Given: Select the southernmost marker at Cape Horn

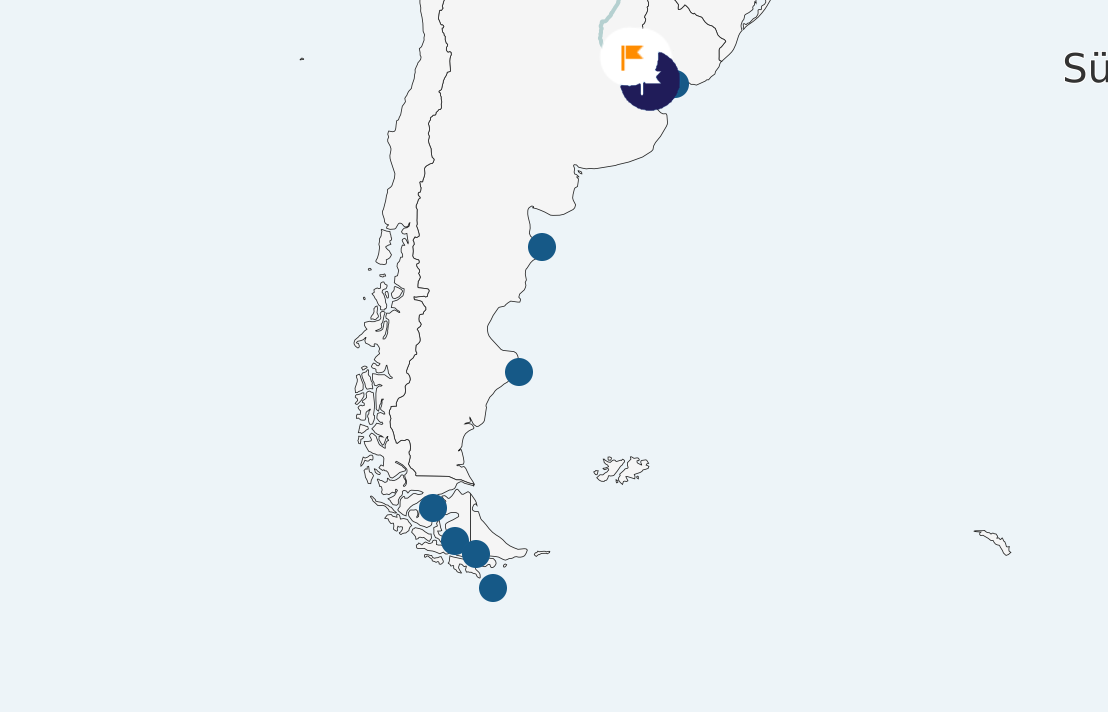Looking at the screenshot, I should (x=493, y=588).
